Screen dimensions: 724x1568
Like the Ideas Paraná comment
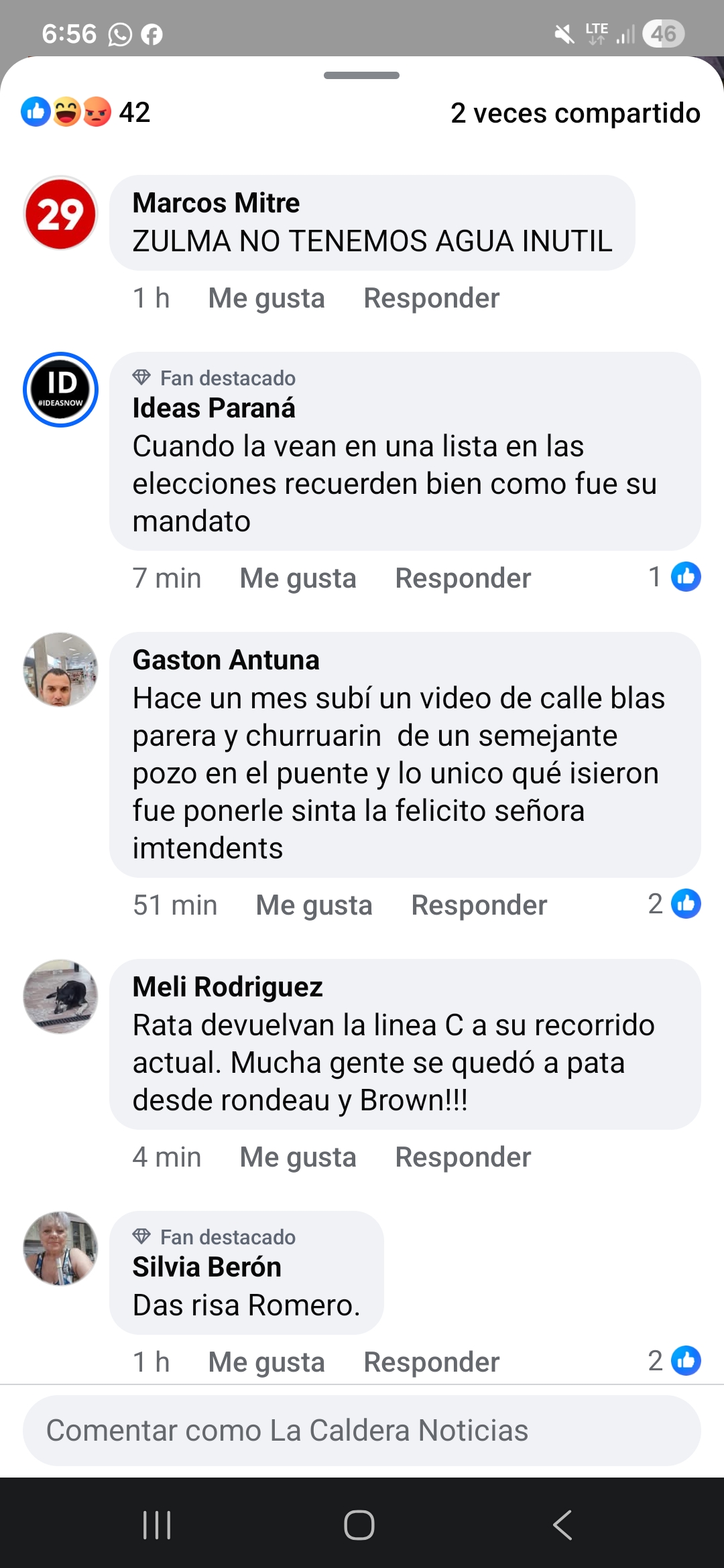tap(298, 578)
